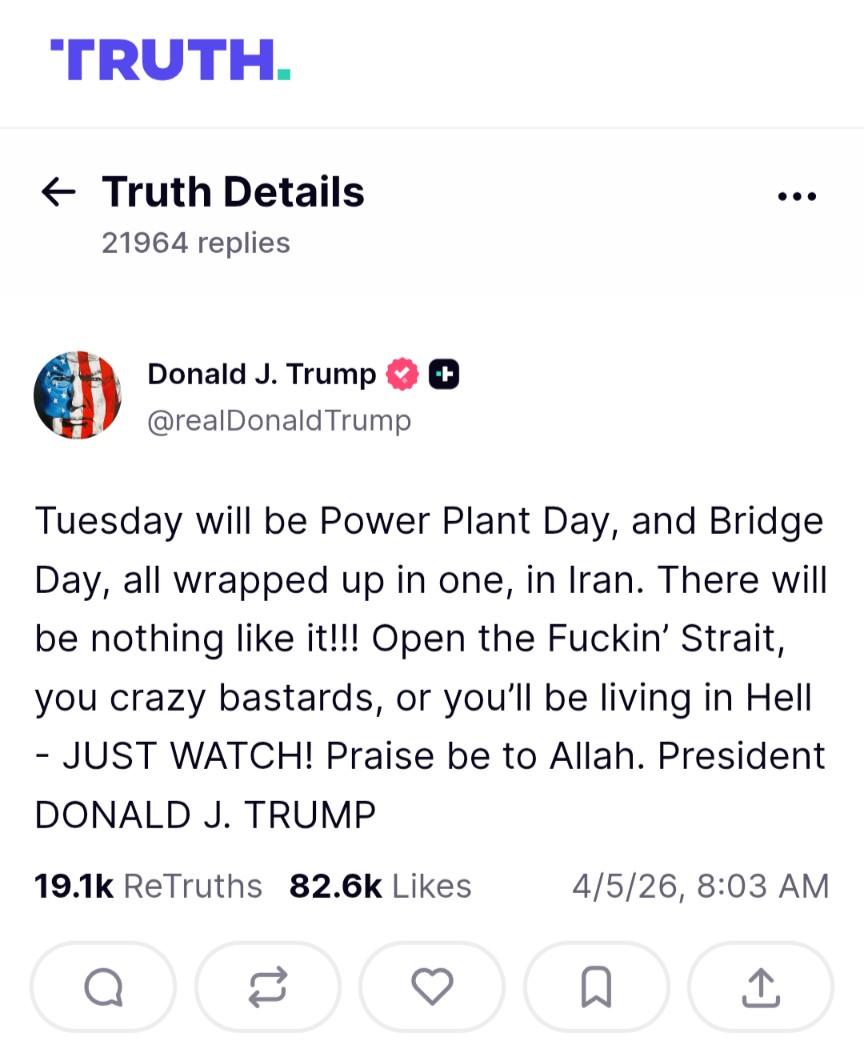
Task: Reply to this Truth
Action: point(103,987)
